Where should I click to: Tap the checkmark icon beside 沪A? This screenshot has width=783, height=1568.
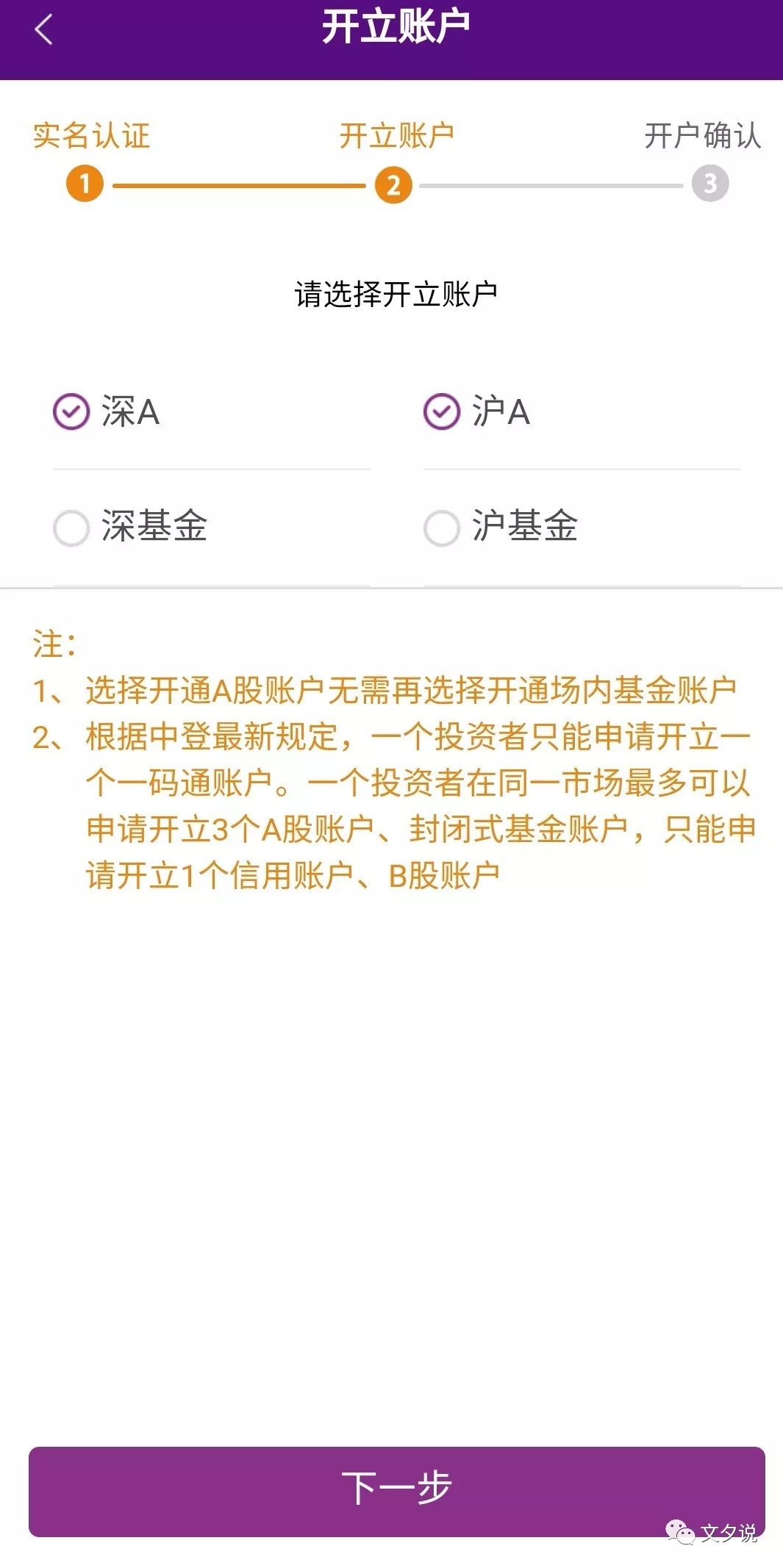441,412
